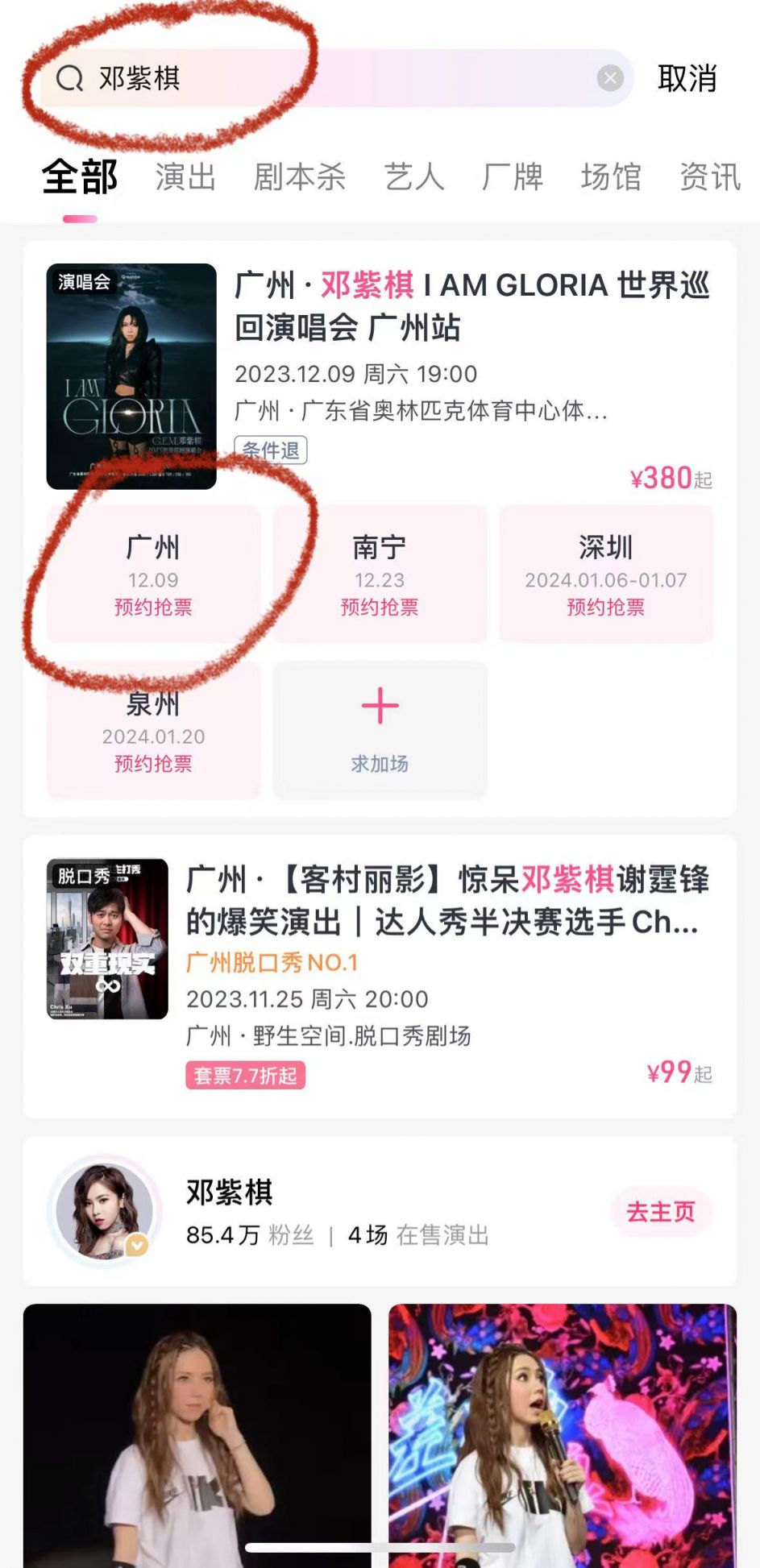Choose the 深圳 2024.01.06-01.07 show tile

tap(606, 574)
